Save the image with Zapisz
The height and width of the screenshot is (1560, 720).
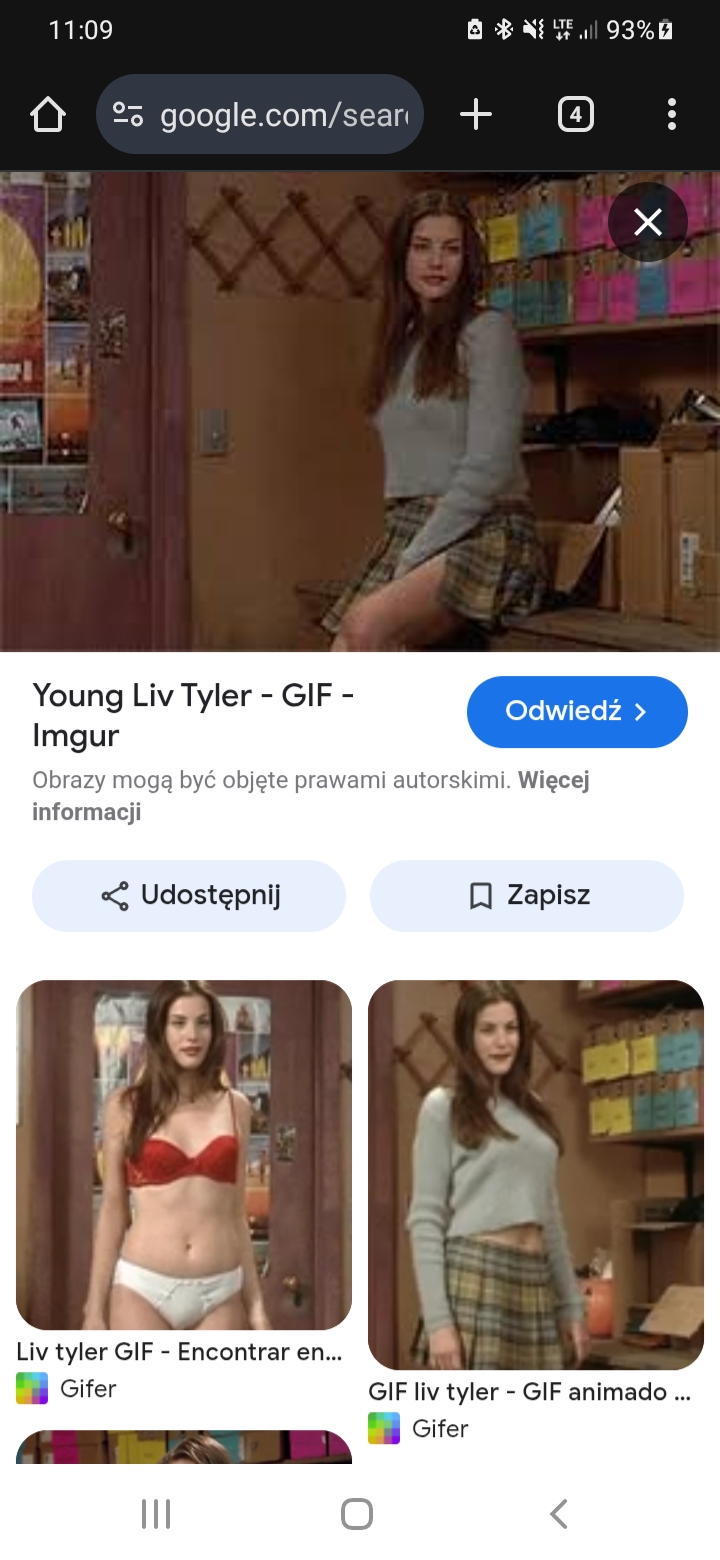(527, 895)
